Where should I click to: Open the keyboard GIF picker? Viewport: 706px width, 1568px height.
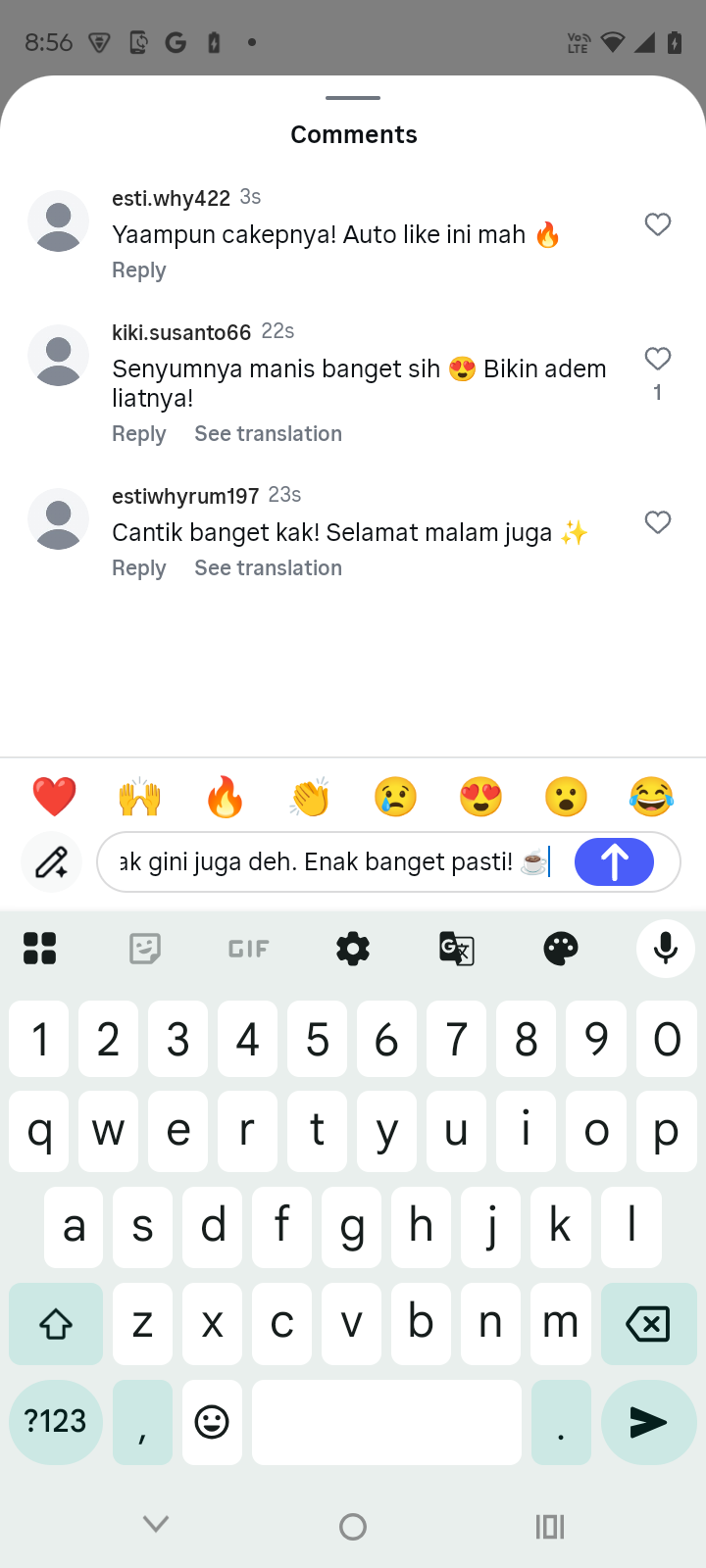click(248, 949)
